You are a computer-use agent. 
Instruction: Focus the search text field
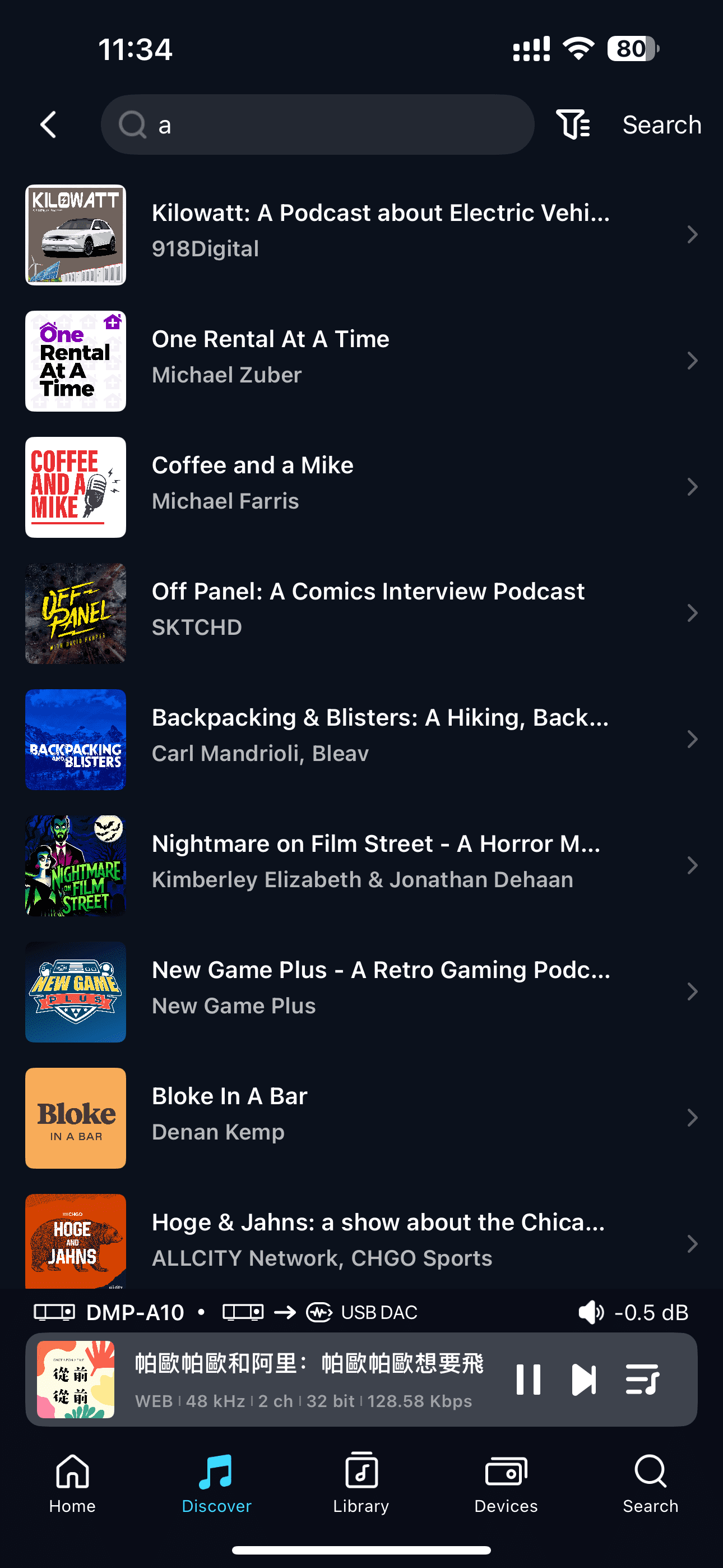click(328, 125)
